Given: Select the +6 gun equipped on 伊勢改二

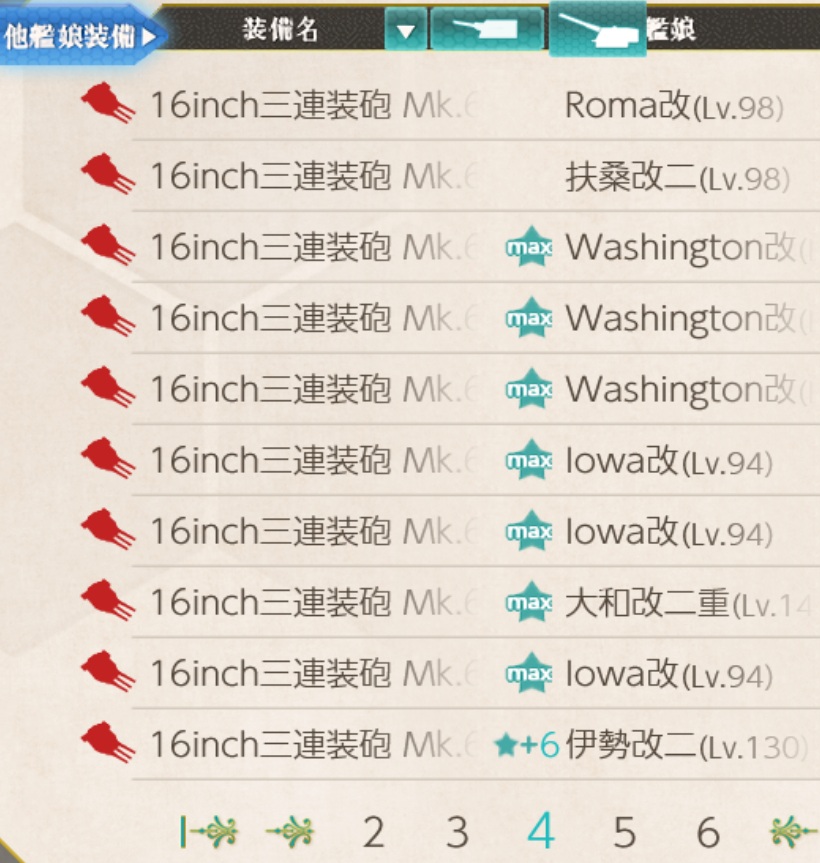Looking at the screenshot, I should (476, 744).
